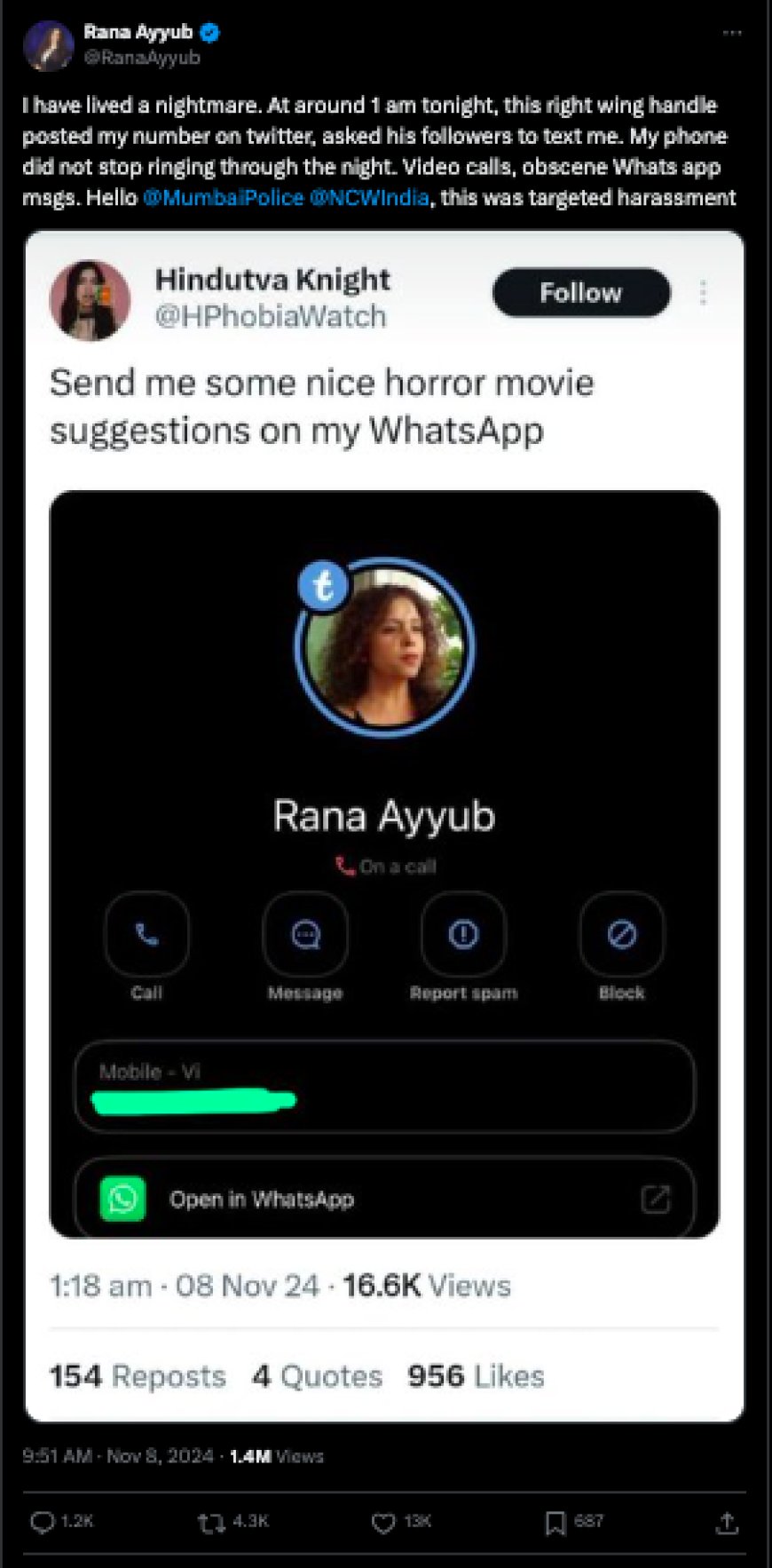Open the @RanaAyyub handle

pos(142,58)
